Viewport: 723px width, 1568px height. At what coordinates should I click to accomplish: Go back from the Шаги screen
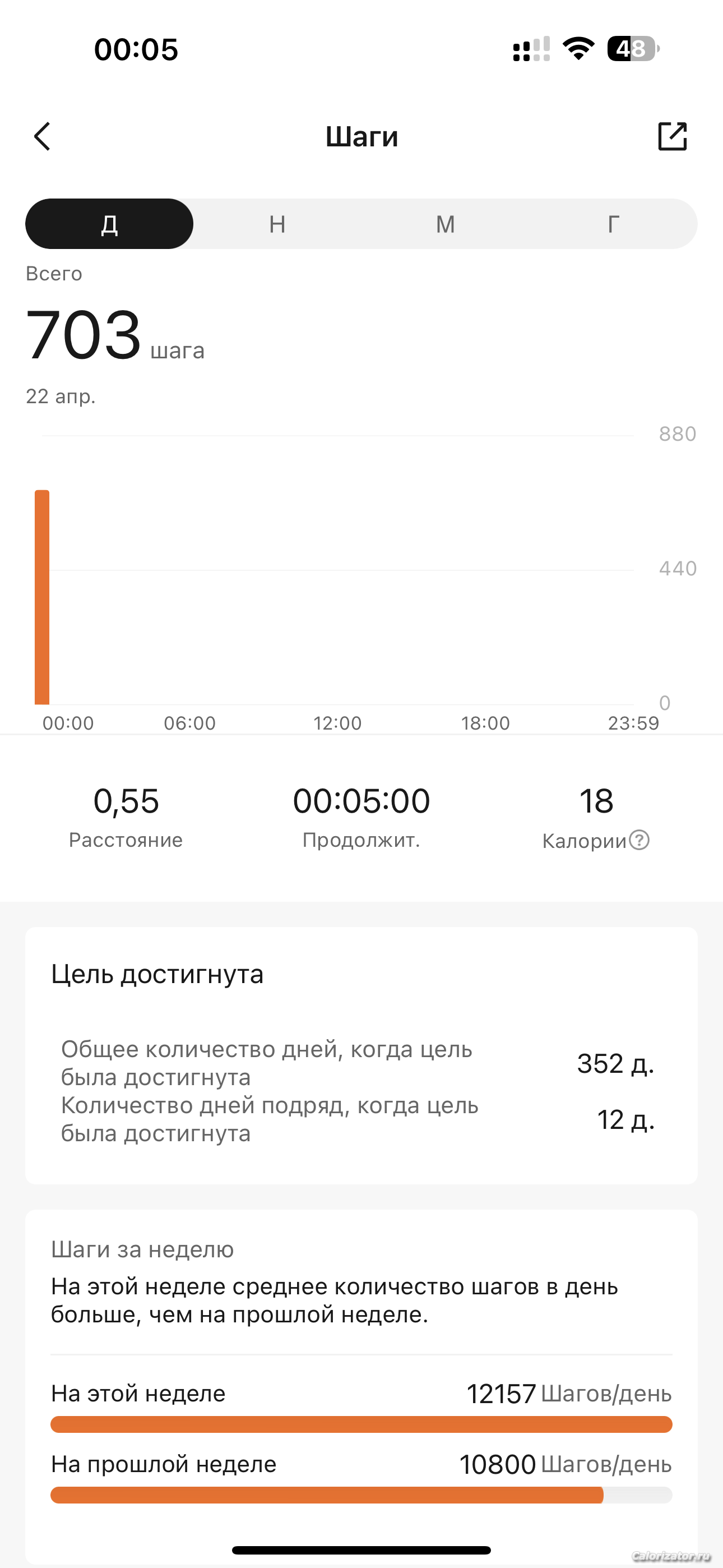[42, 136]
